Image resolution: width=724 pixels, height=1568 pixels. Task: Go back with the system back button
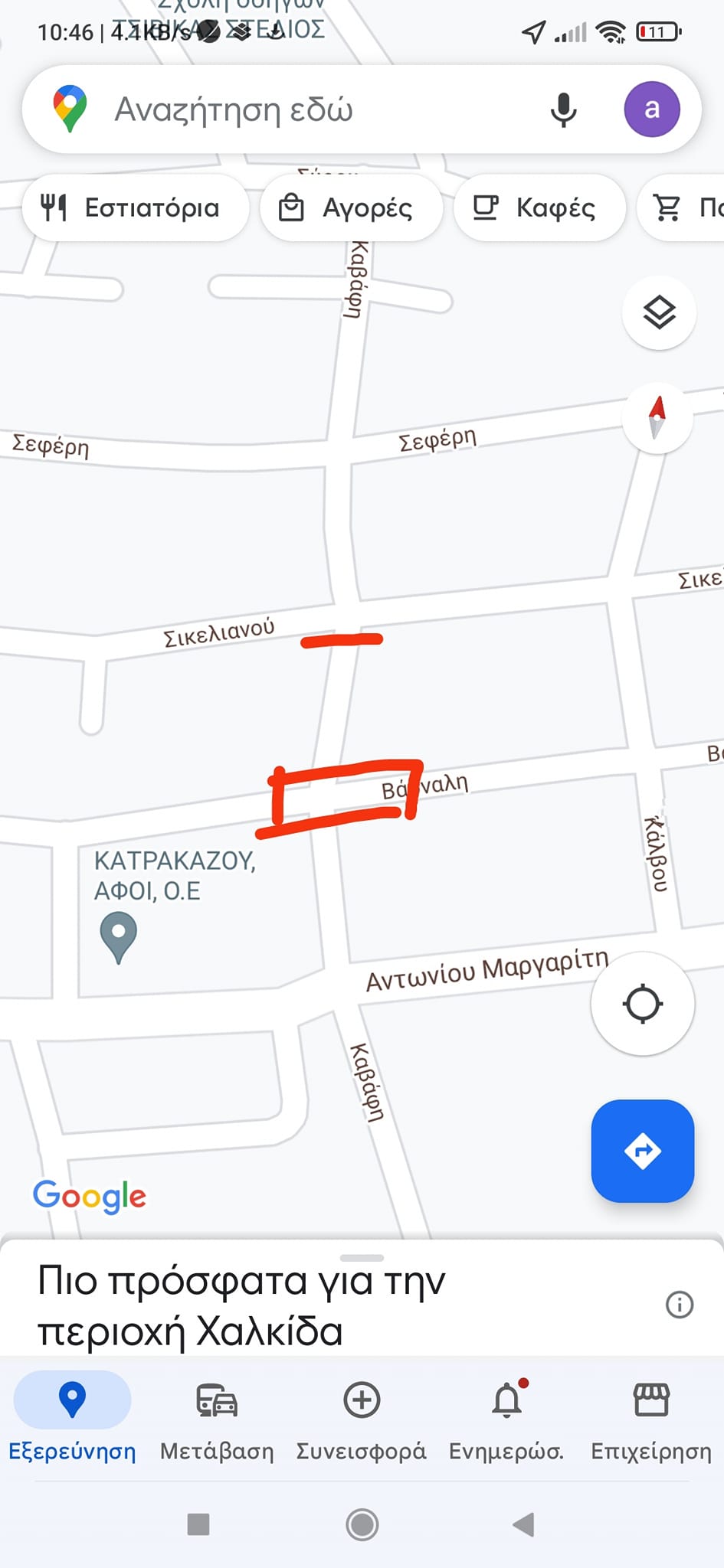coord(523,1524)
